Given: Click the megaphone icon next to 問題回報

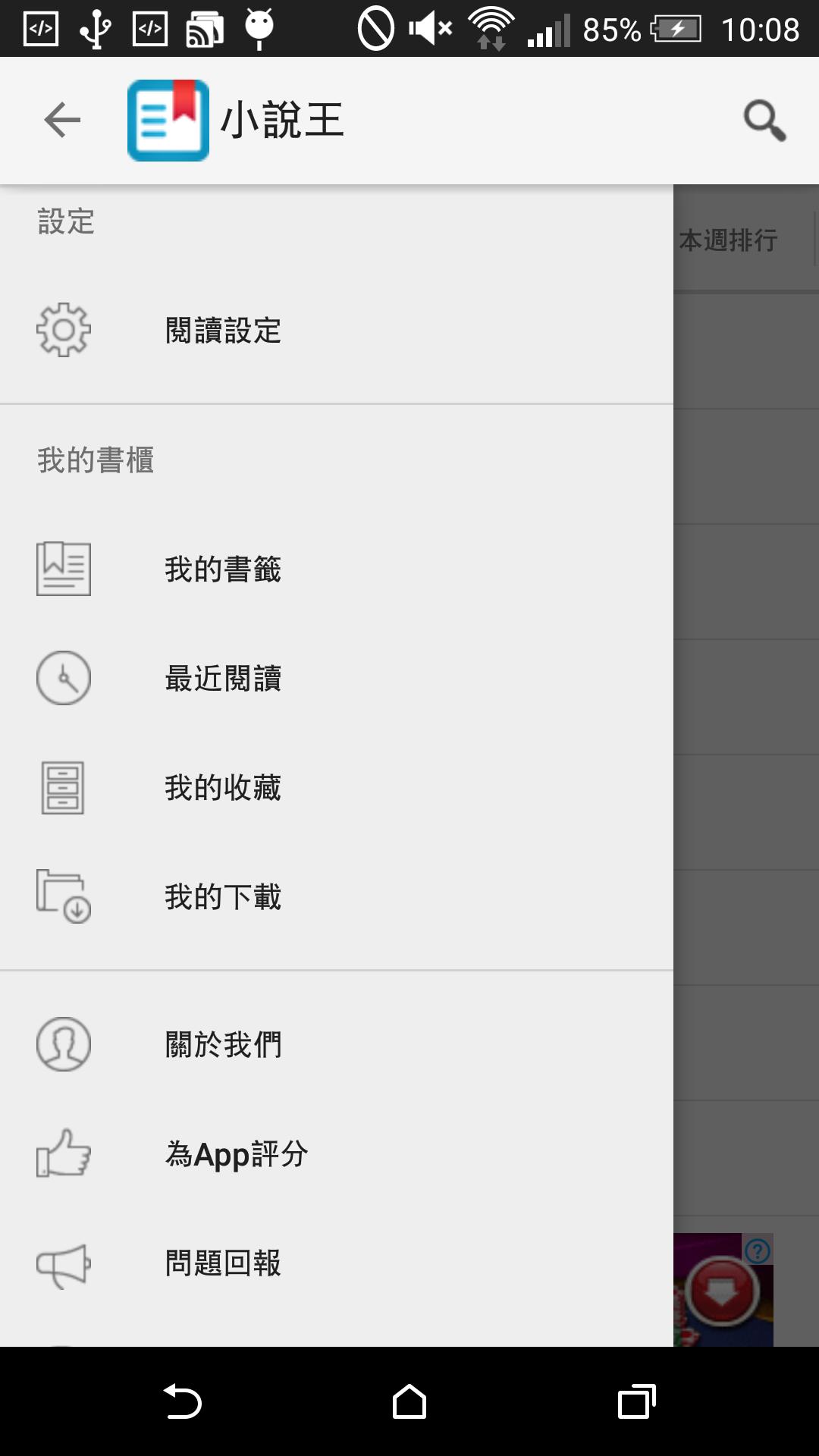Looking at the screenshot, I should pyautogui.click(x=63, y=1263).
